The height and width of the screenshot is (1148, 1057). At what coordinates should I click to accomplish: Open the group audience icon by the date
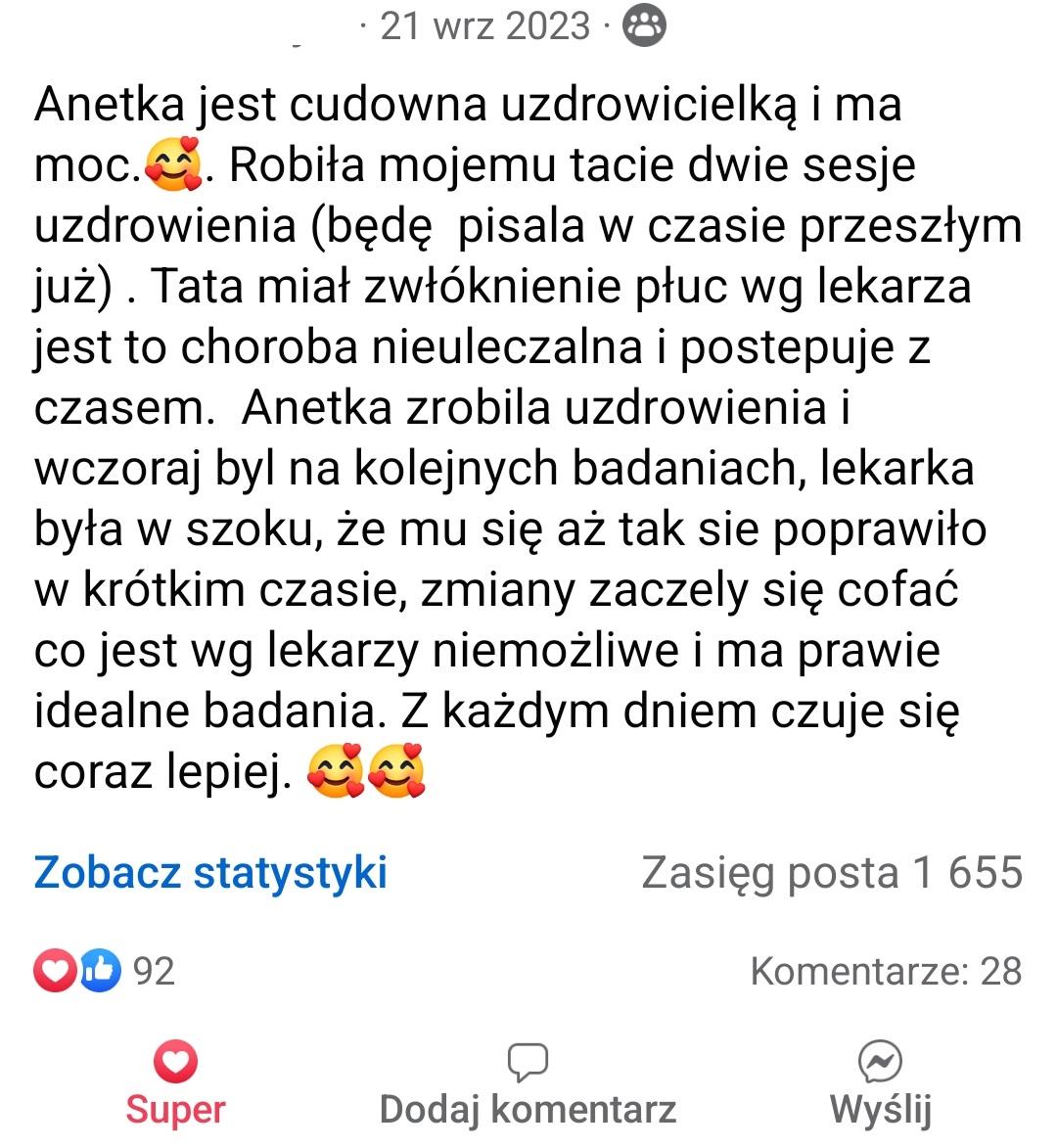pos(644,26)
